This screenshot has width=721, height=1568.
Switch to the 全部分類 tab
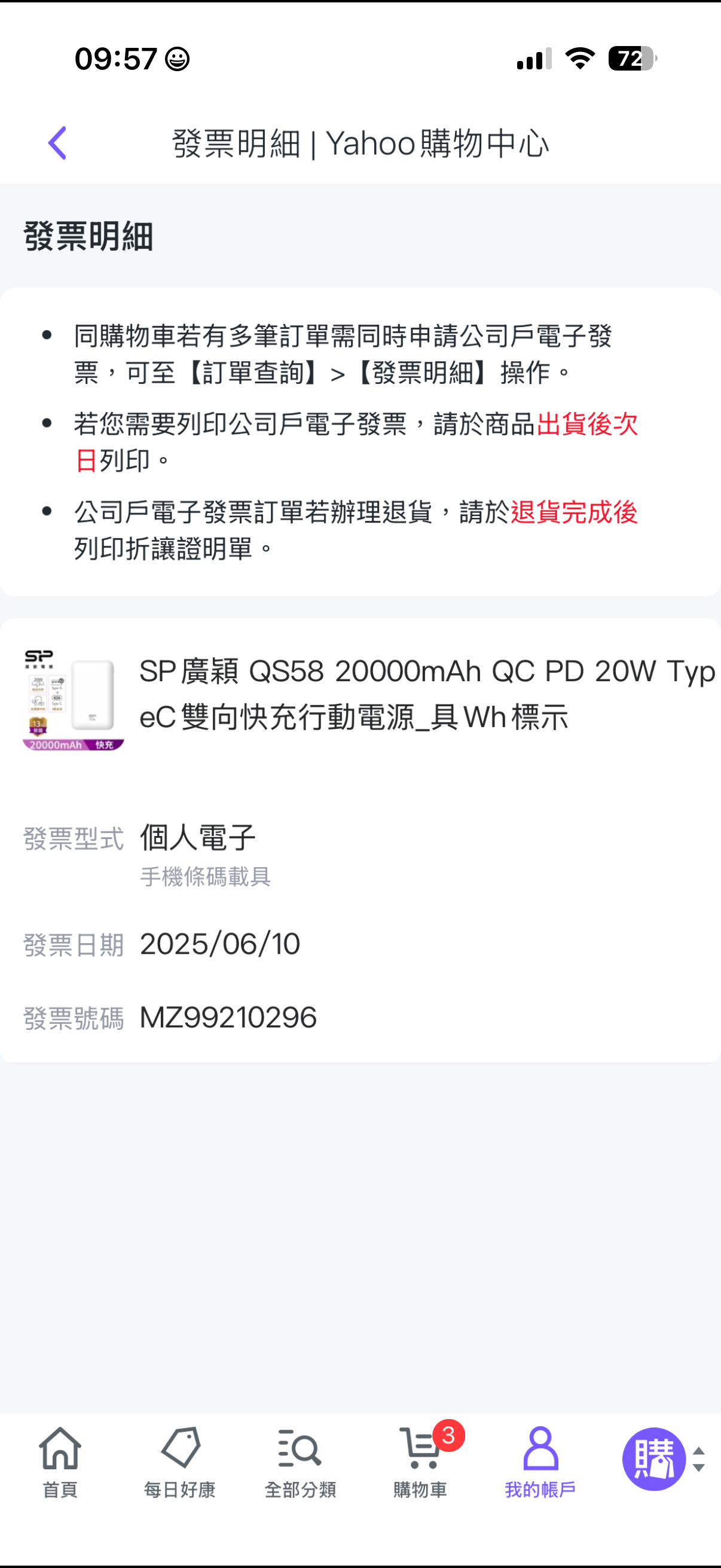300,1462
